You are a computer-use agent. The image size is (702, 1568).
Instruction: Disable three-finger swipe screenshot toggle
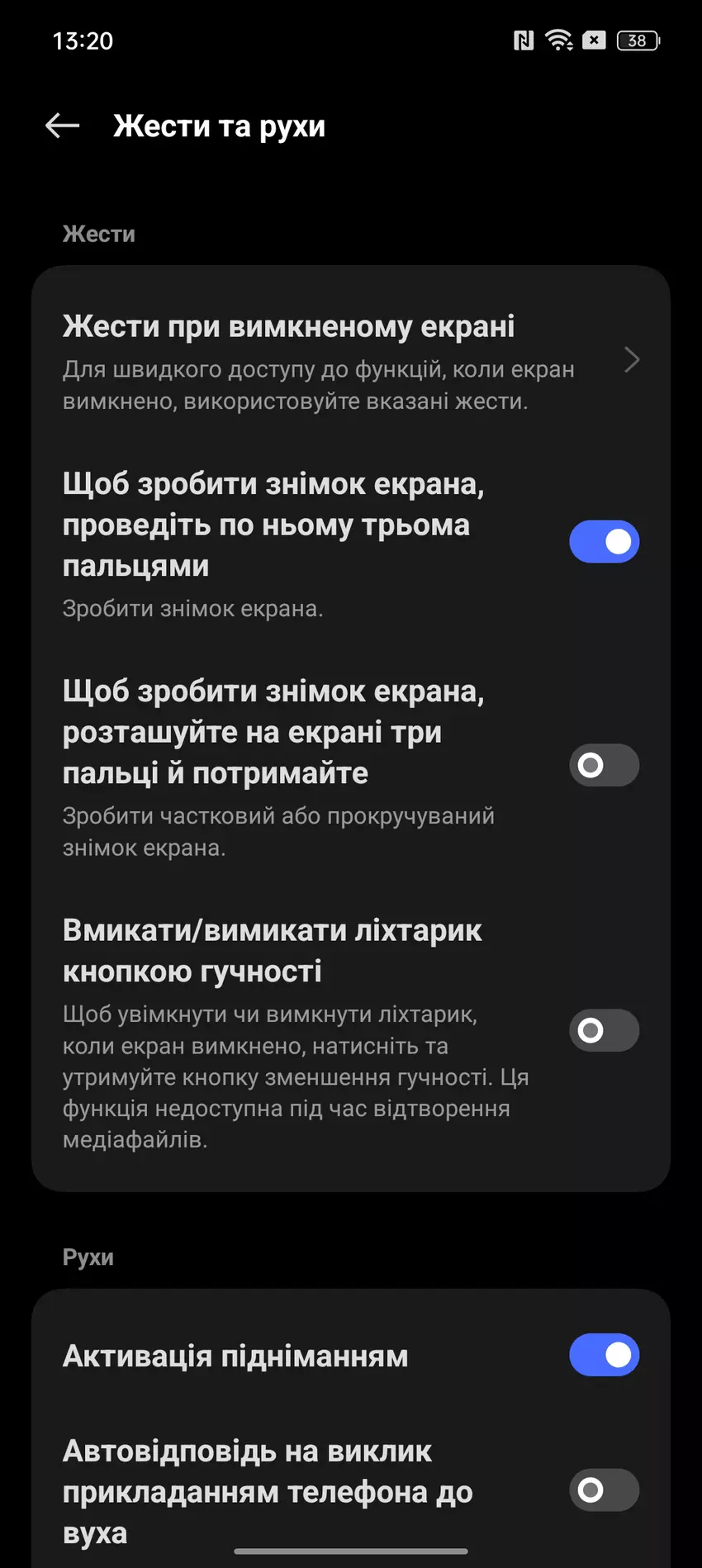point(604,542)
